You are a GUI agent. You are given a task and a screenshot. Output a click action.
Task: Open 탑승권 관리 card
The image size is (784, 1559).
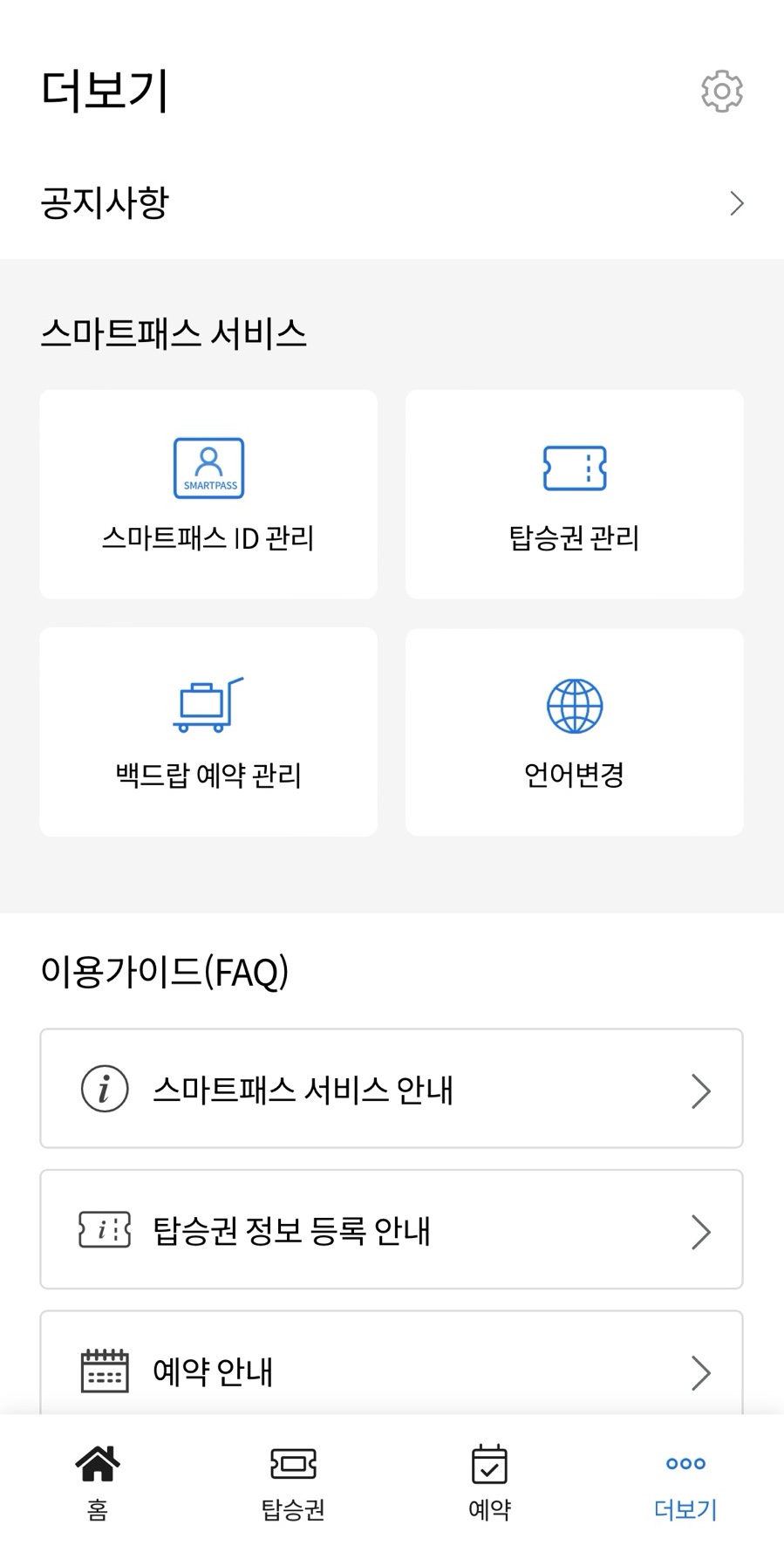575,494
